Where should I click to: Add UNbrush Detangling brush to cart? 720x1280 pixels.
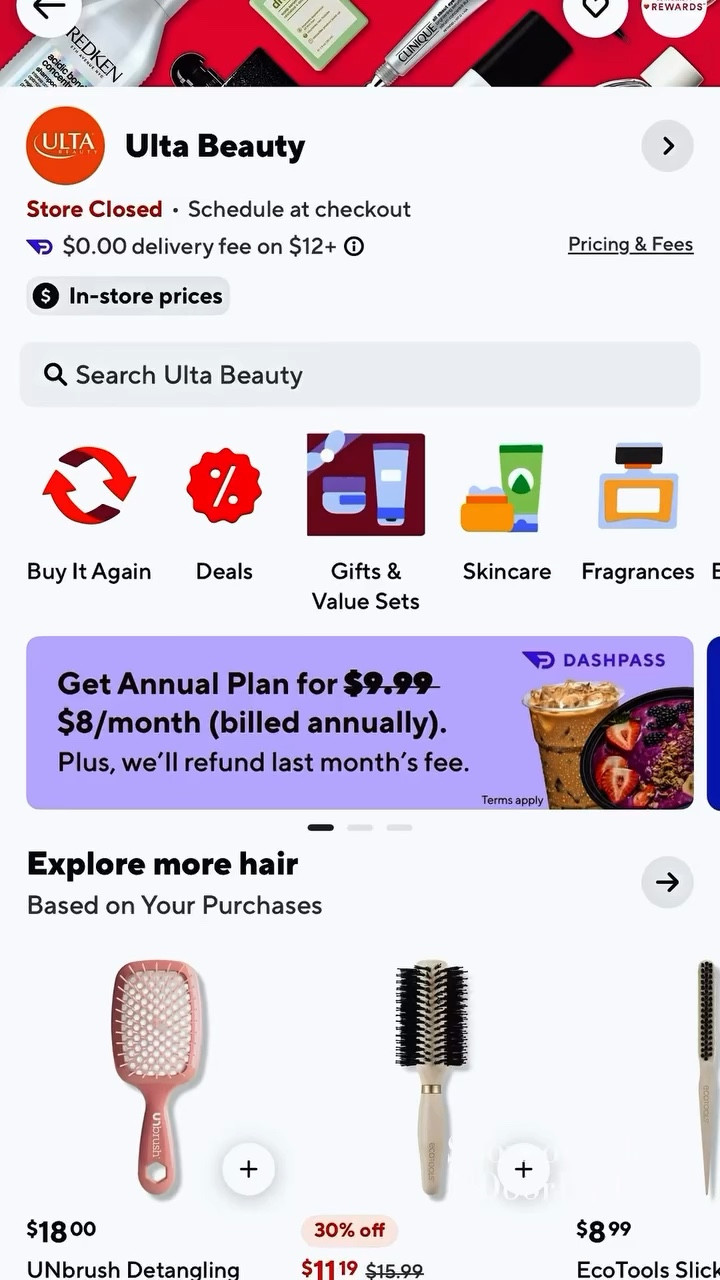click(249, 1168)
